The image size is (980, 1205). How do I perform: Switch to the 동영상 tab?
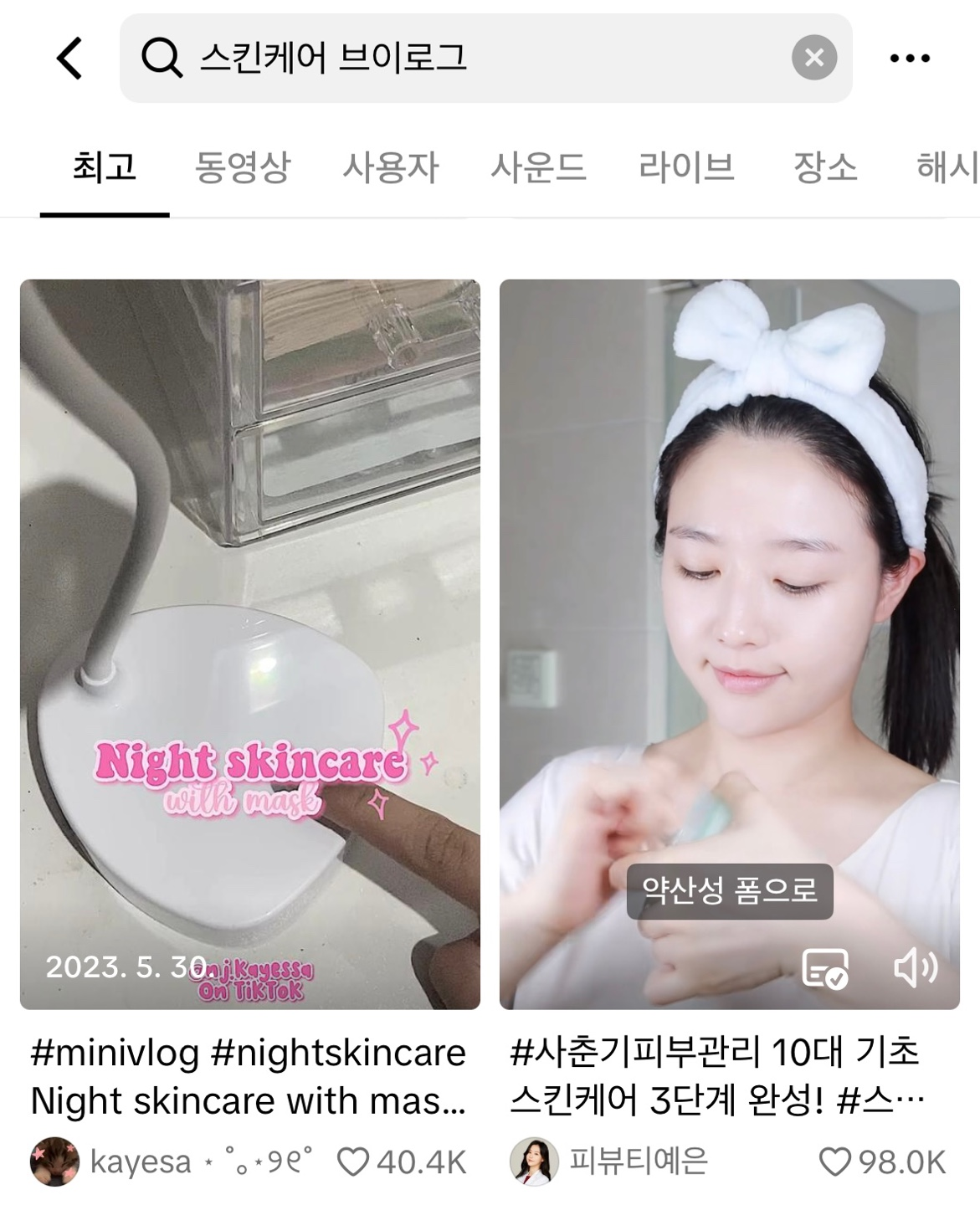click(x=242, y=168)
